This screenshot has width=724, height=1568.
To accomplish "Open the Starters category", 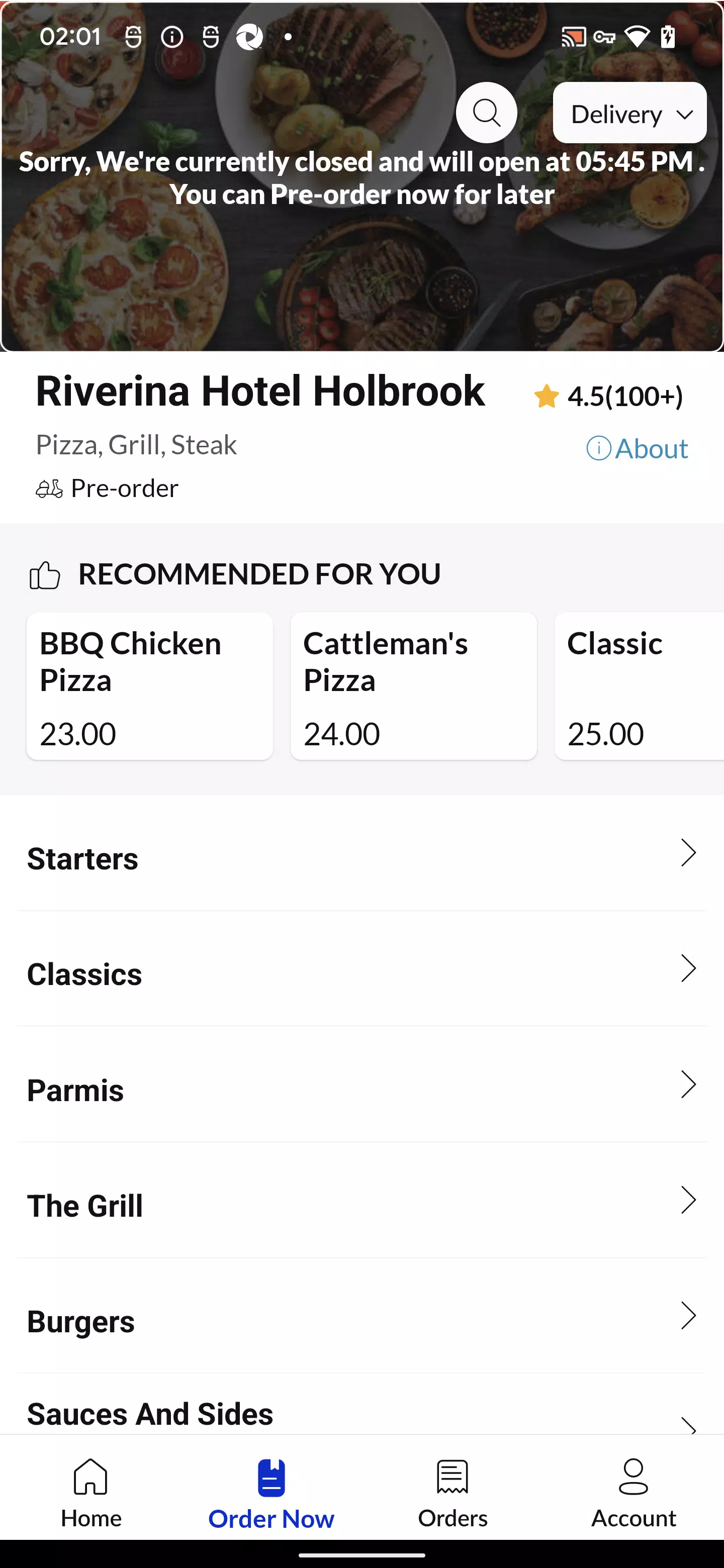I will (361, 854).
